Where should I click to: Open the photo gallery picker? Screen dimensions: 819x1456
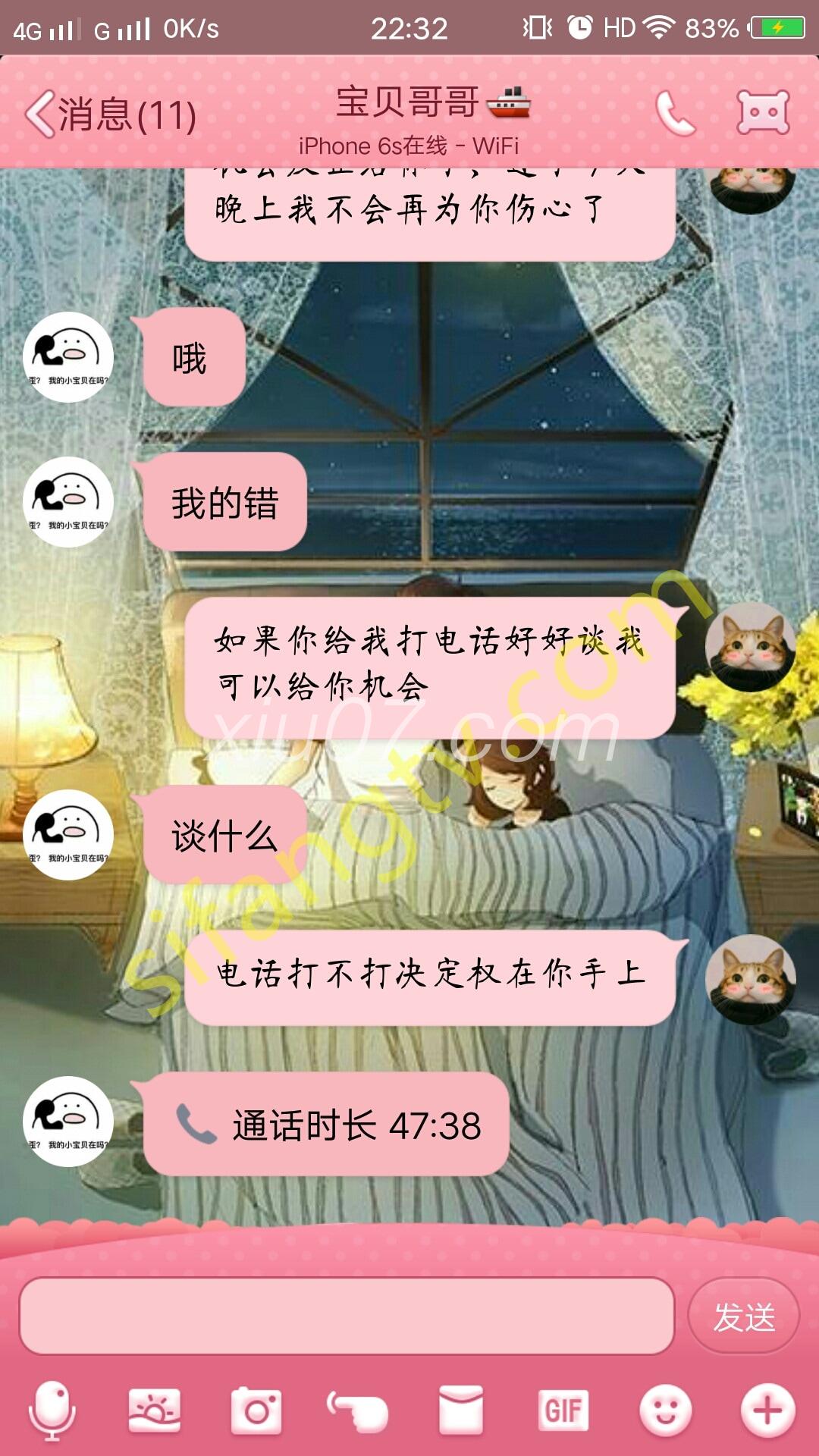click(x=154, y=1410)
